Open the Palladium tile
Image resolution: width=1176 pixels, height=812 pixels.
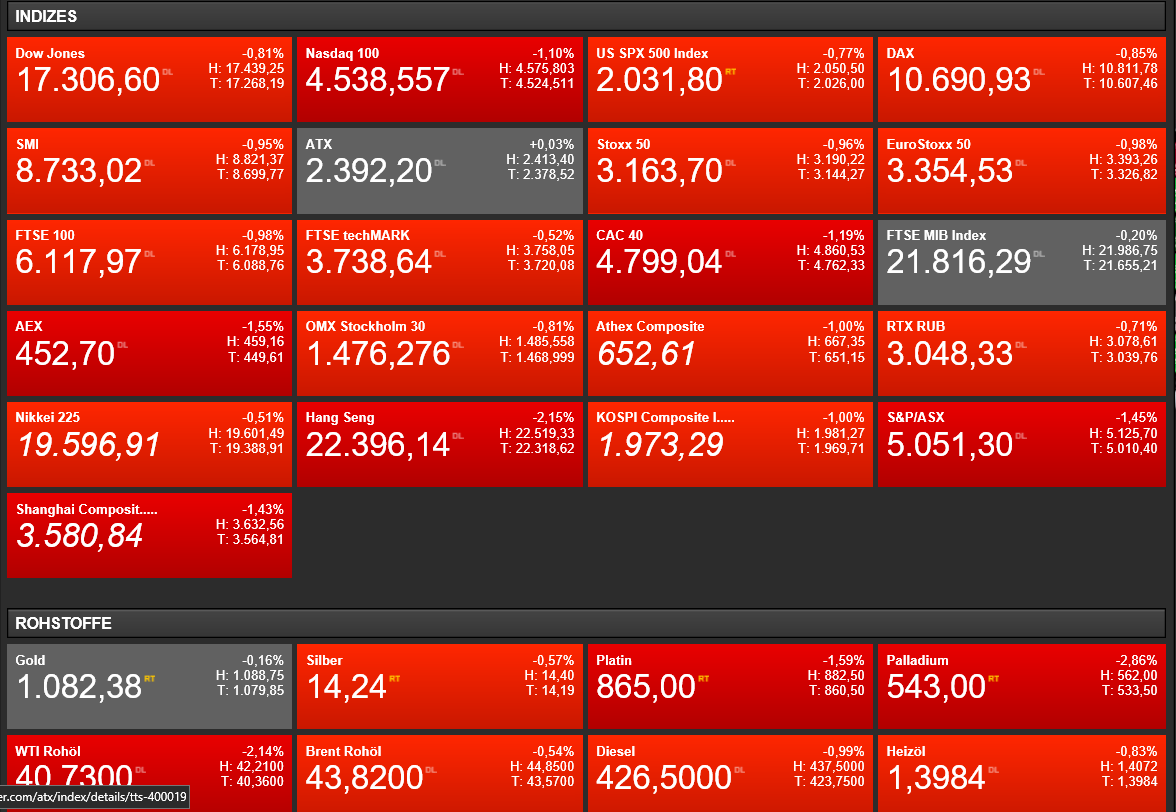click(1020, 686)
